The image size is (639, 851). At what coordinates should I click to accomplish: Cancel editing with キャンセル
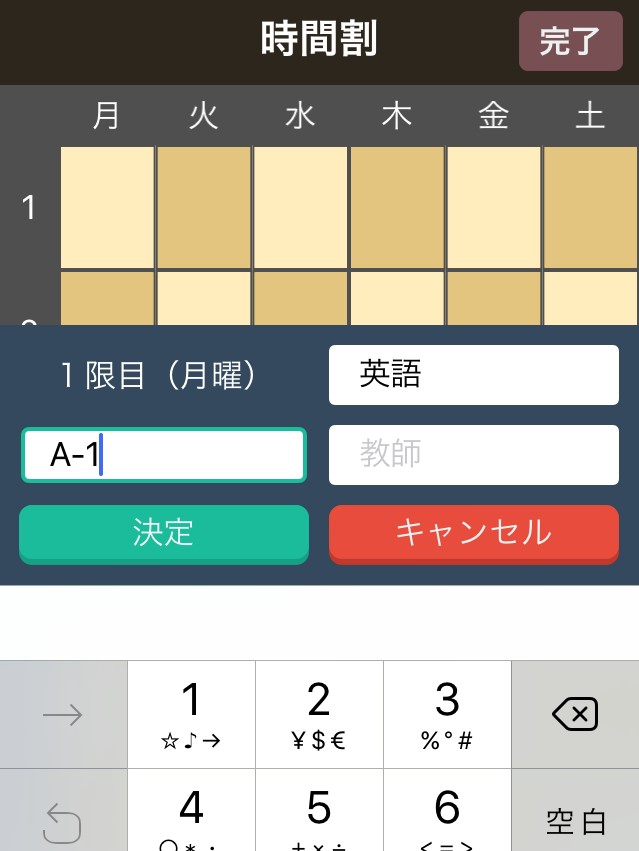pyautogui.click(x=473, y=532)
